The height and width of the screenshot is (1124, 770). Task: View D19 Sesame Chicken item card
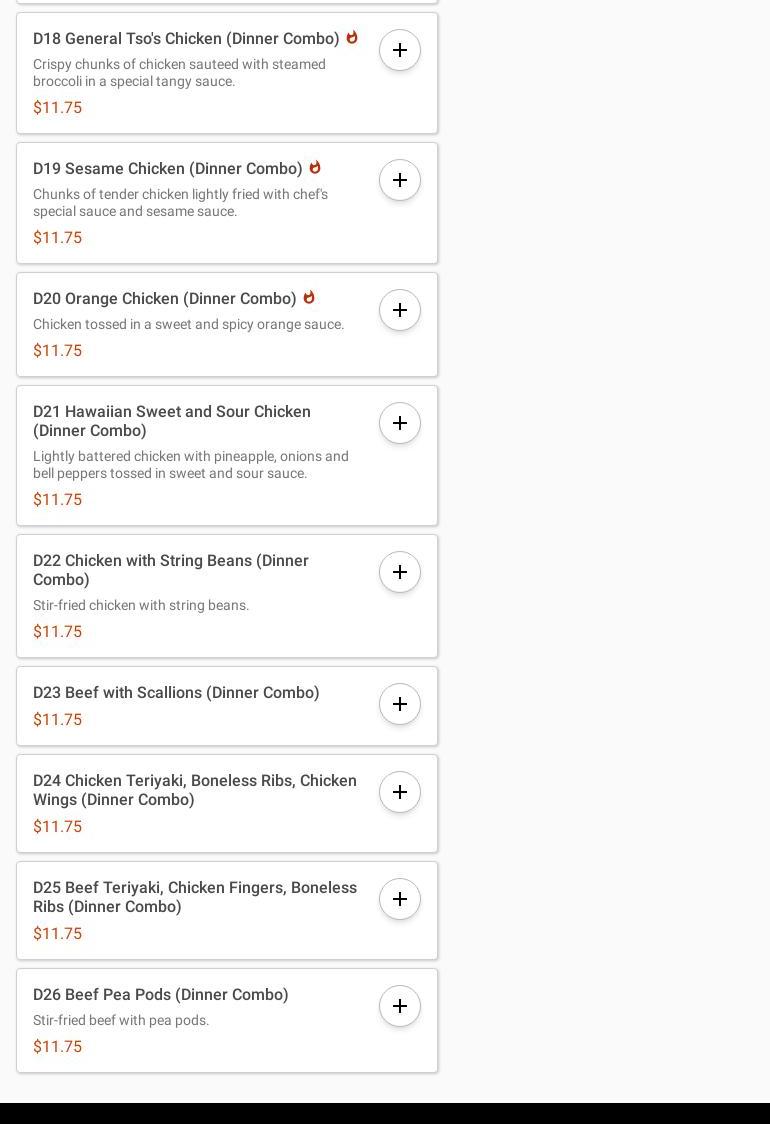168,169
